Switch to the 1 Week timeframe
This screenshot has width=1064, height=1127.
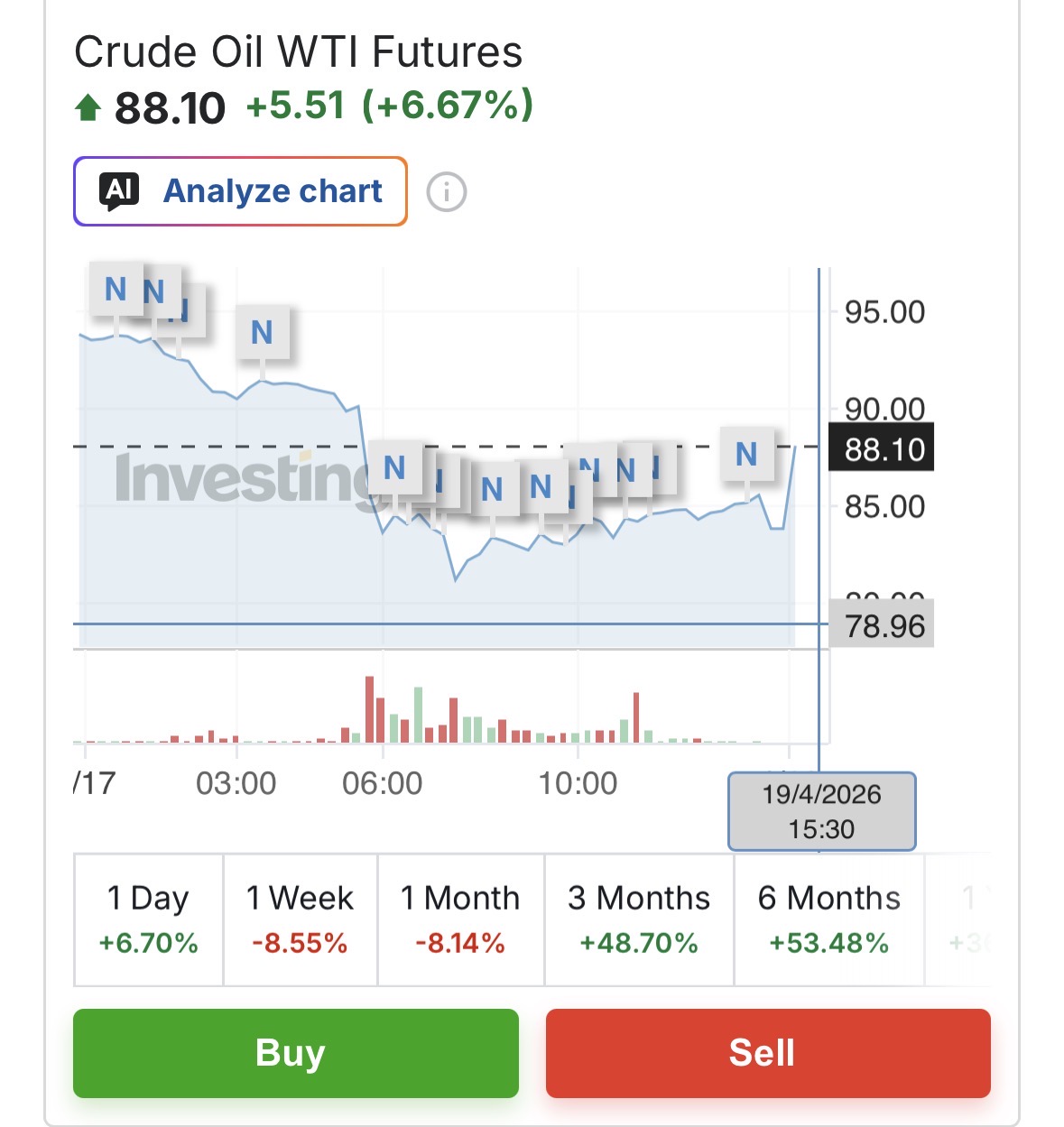click(x=300, y=919)
